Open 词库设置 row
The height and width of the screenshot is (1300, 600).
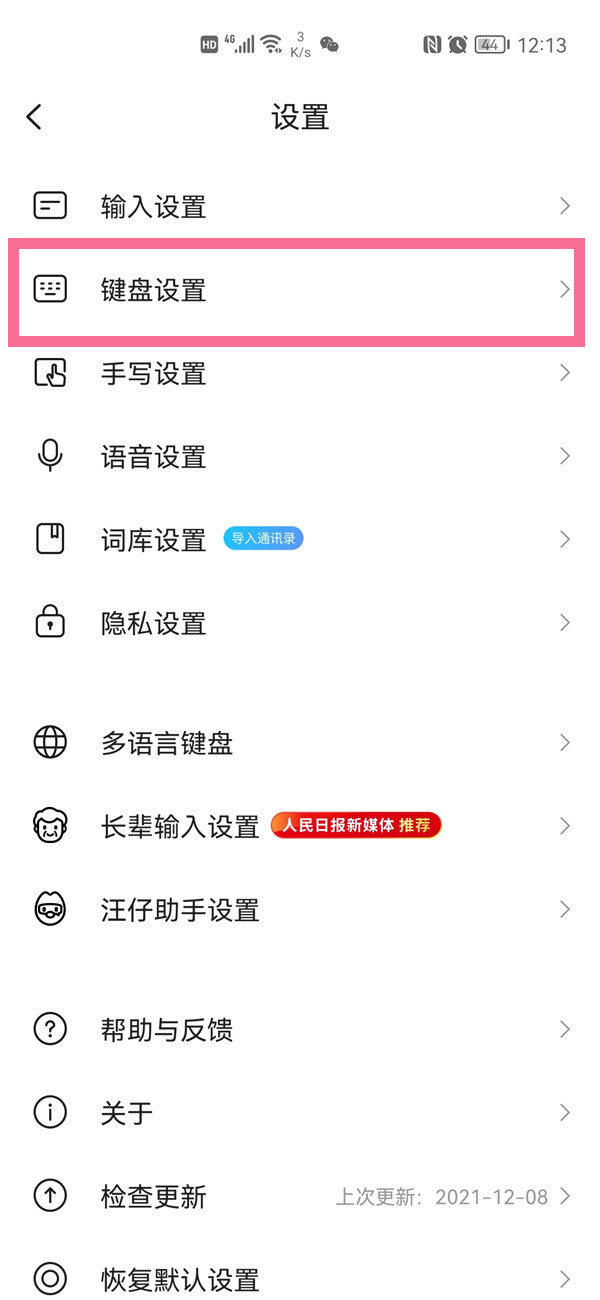pyautogui.click(x=300, y=540)
